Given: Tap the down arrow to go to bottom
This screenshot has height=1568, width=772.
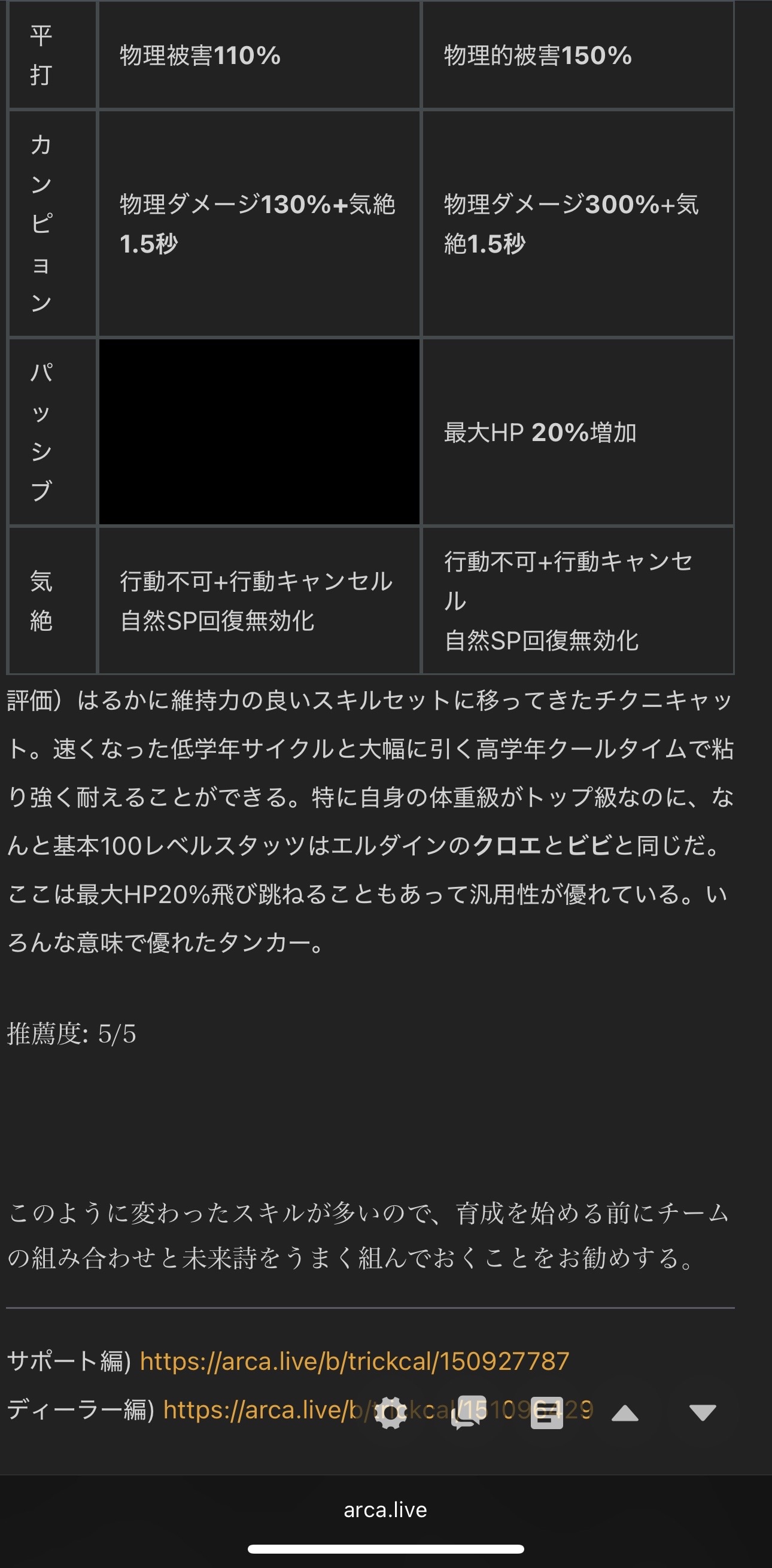Looking at the screenshot, I should [702, 1413].
